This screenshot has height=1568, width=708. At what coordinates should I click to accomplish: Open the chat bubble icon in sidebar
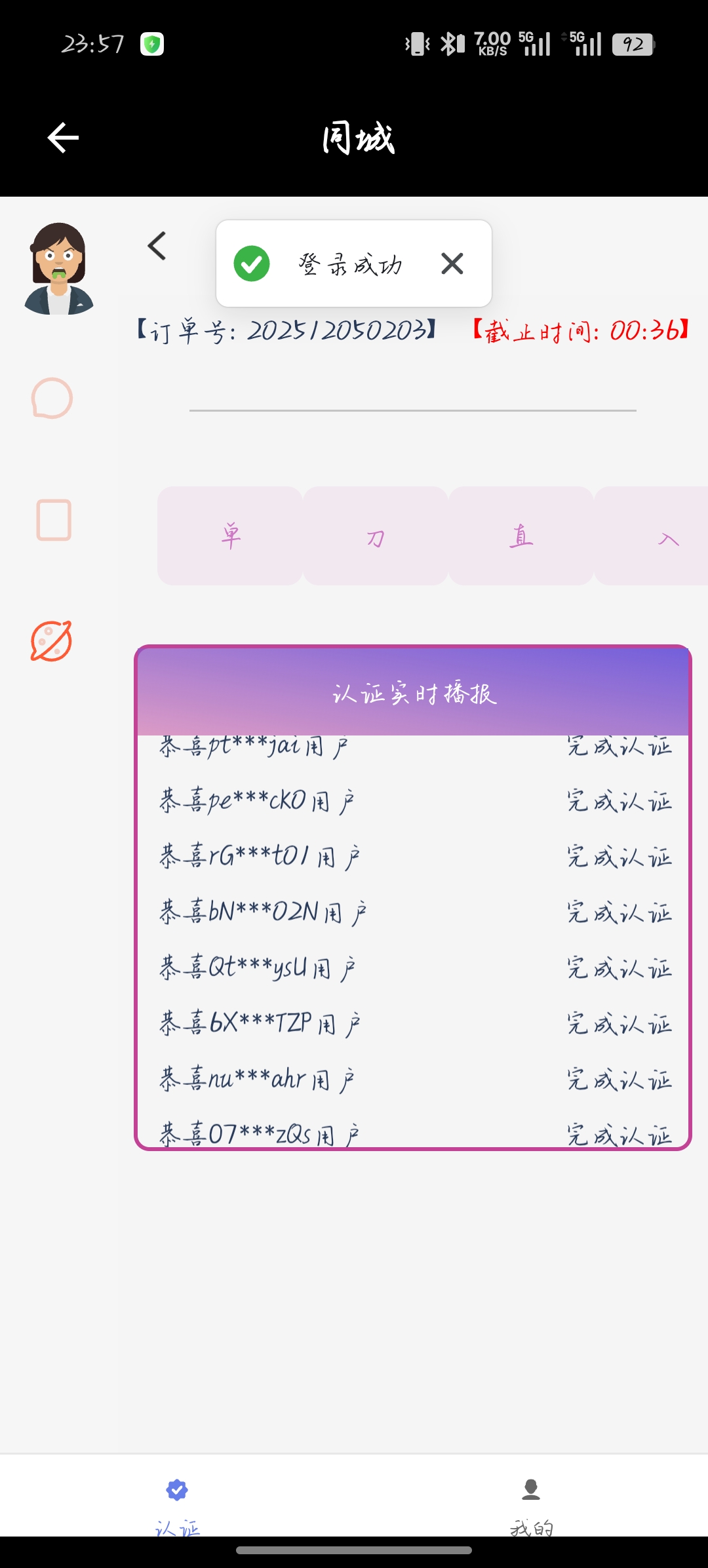tap(52, 398)
